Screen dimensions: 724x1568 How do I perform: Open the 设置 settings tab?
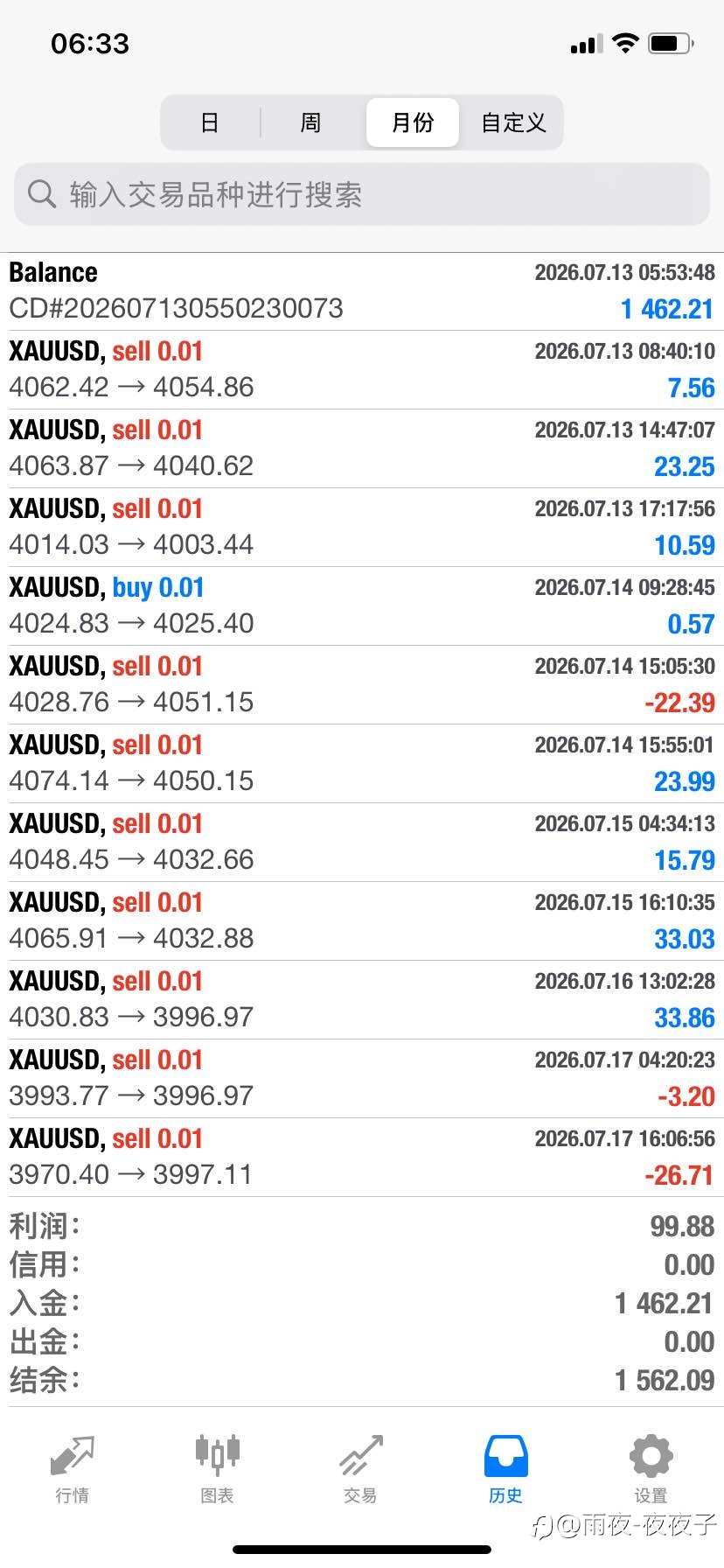tap(651, 1470)
